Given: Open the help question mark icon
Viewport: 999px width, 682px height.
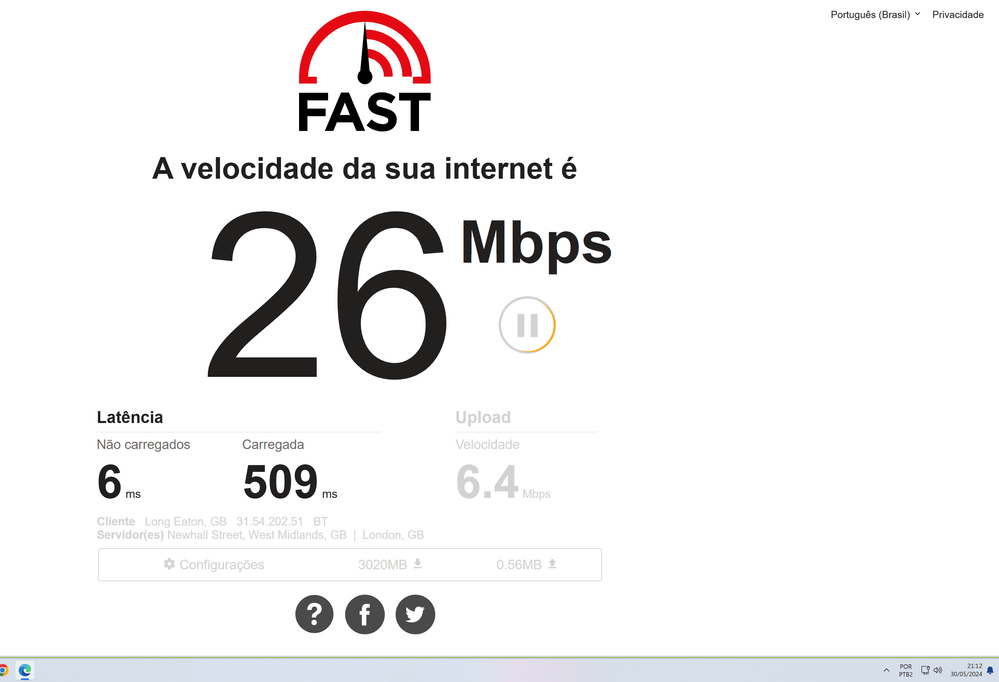Looking at the screenshot, I should click(x=314, y=614).
